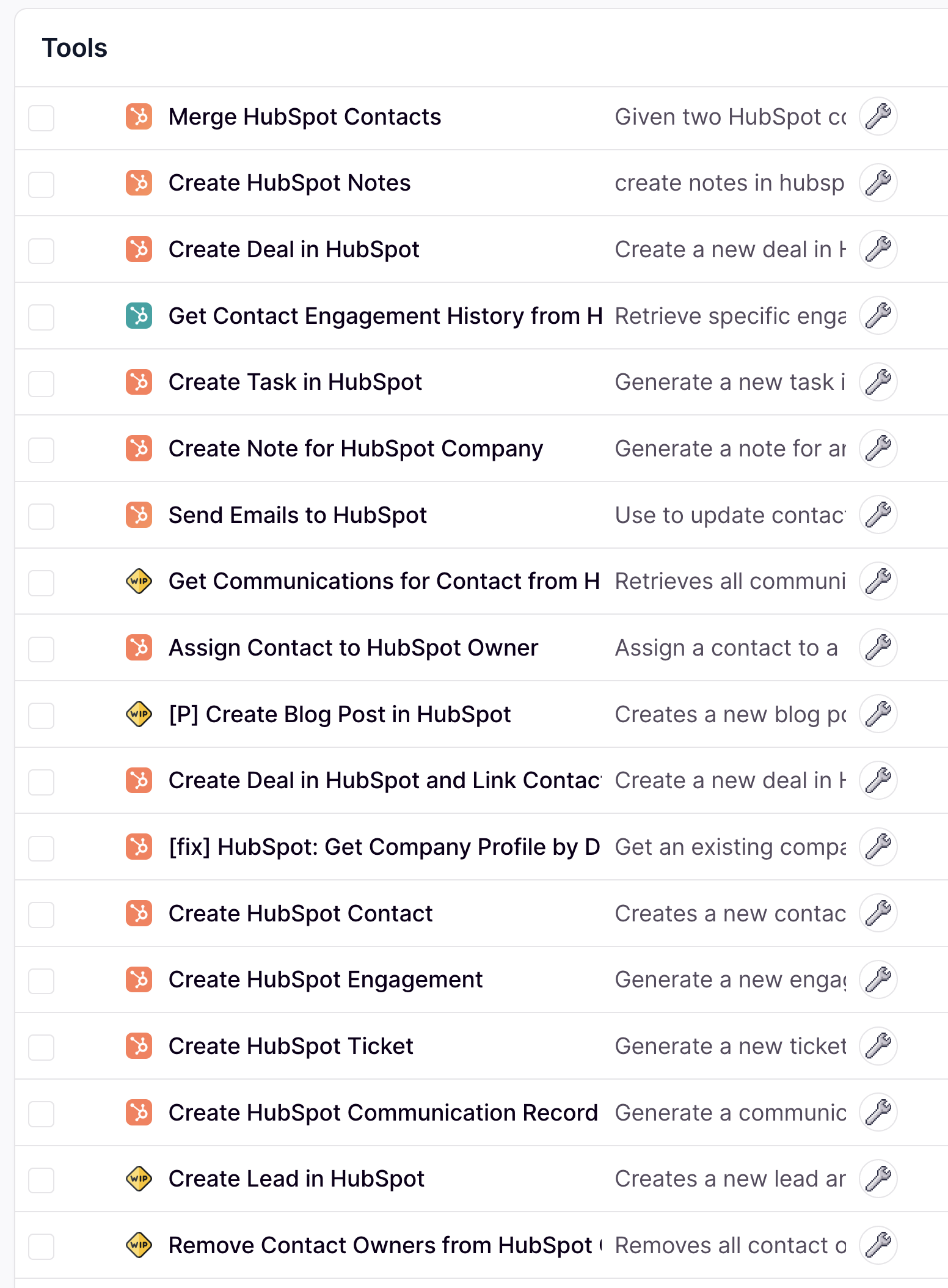The height and width of the screenshot is (1288, 948).
Task: Tap the wrench icon for Assign Contact to HubSpot Owner
Action: [878, 648]
